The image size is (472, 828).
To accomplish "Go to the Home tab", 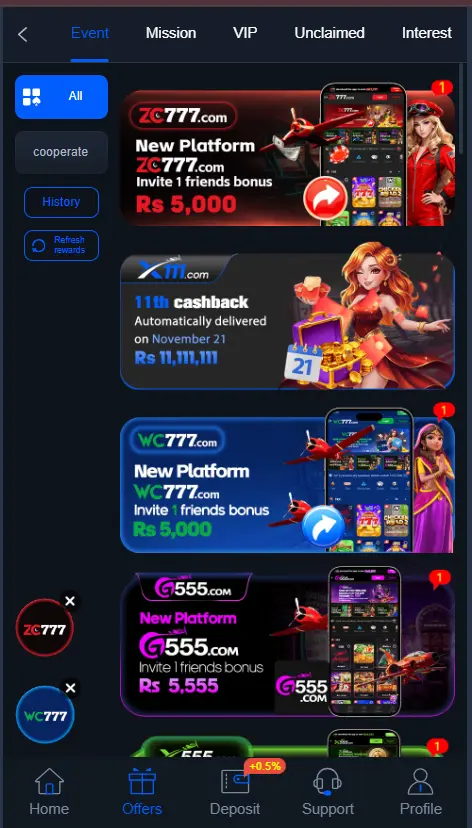I will pos(49,792).
